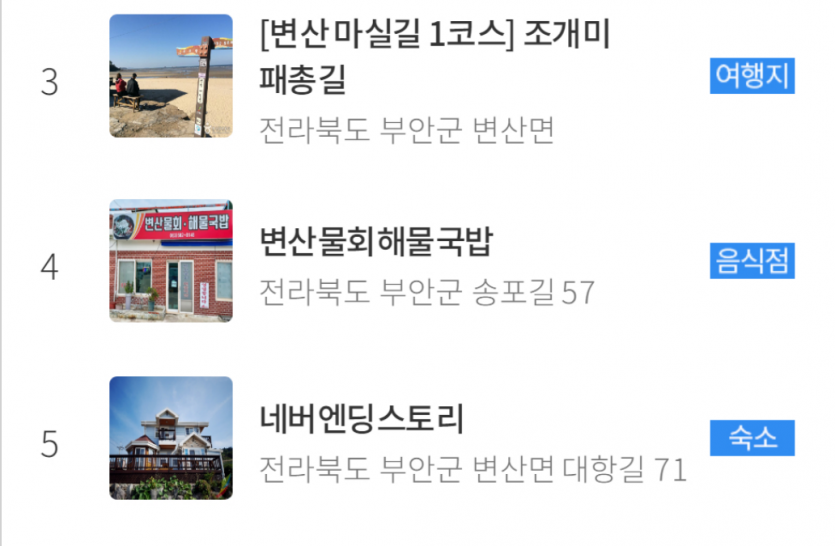Open 변산물회해물국밥 restaurant listing
The width and height of the screenshot is (835, 546).
pos(376,241)
